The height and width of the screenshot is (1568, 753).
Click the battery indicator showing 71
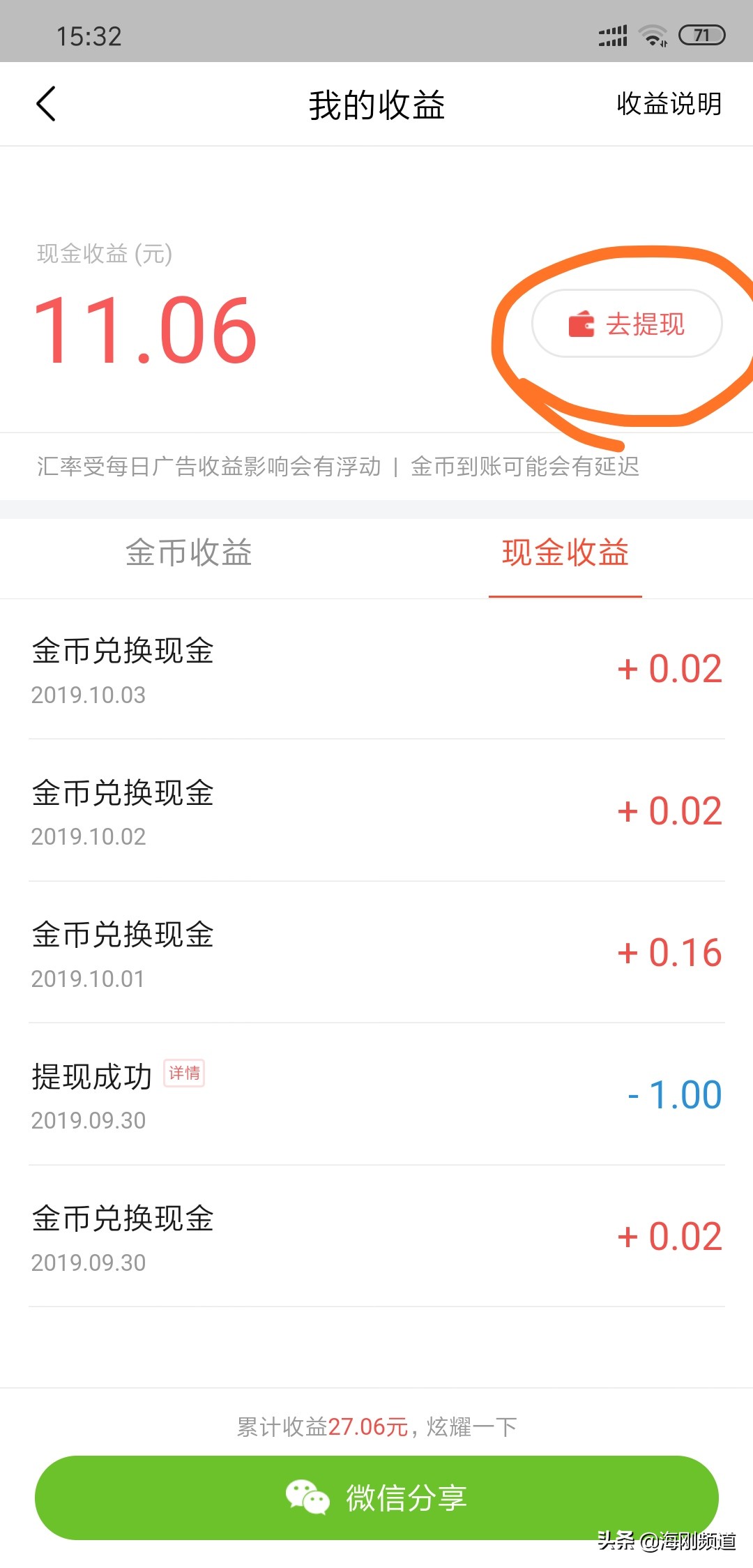701,33
